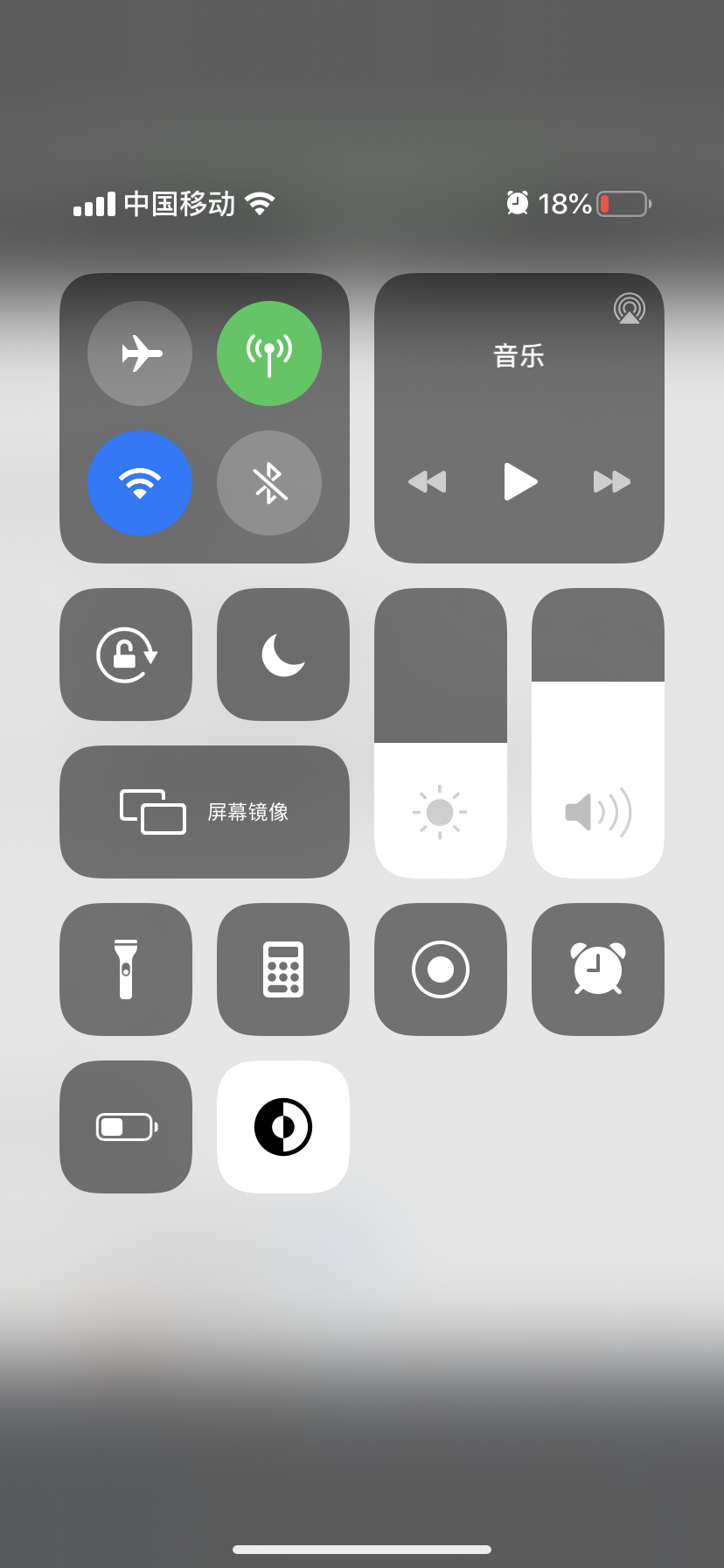Play music

tap(519, 481)
